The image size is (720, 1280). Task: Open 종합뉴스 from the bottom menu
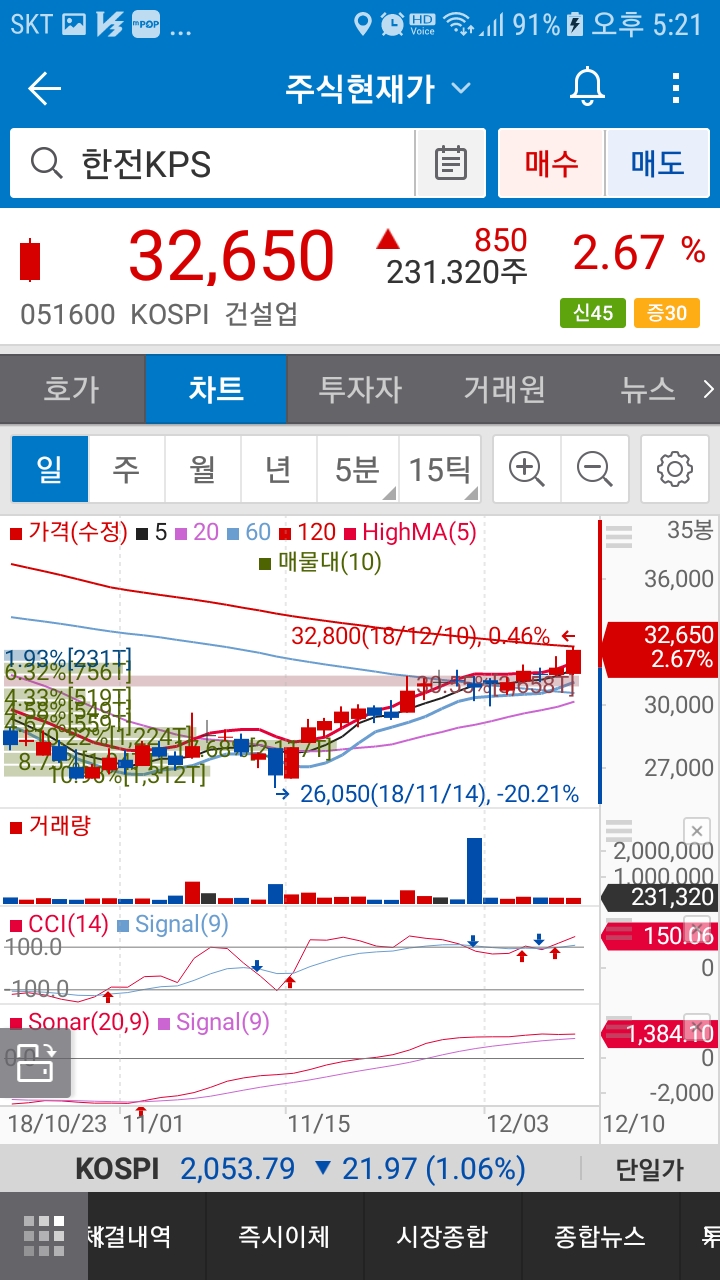(x=601, y=1236)
